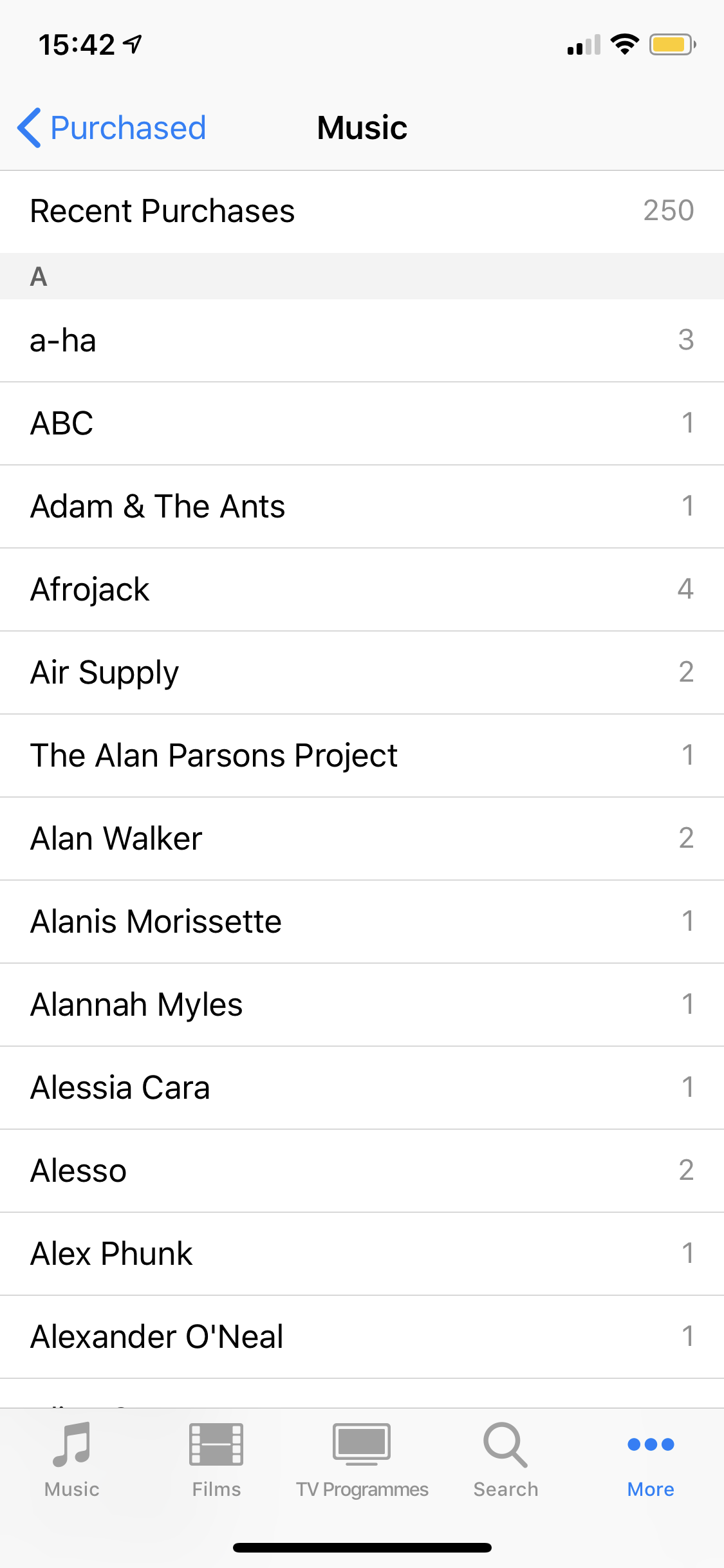Go to TV Programmes tab

[x=362, y=1459]
